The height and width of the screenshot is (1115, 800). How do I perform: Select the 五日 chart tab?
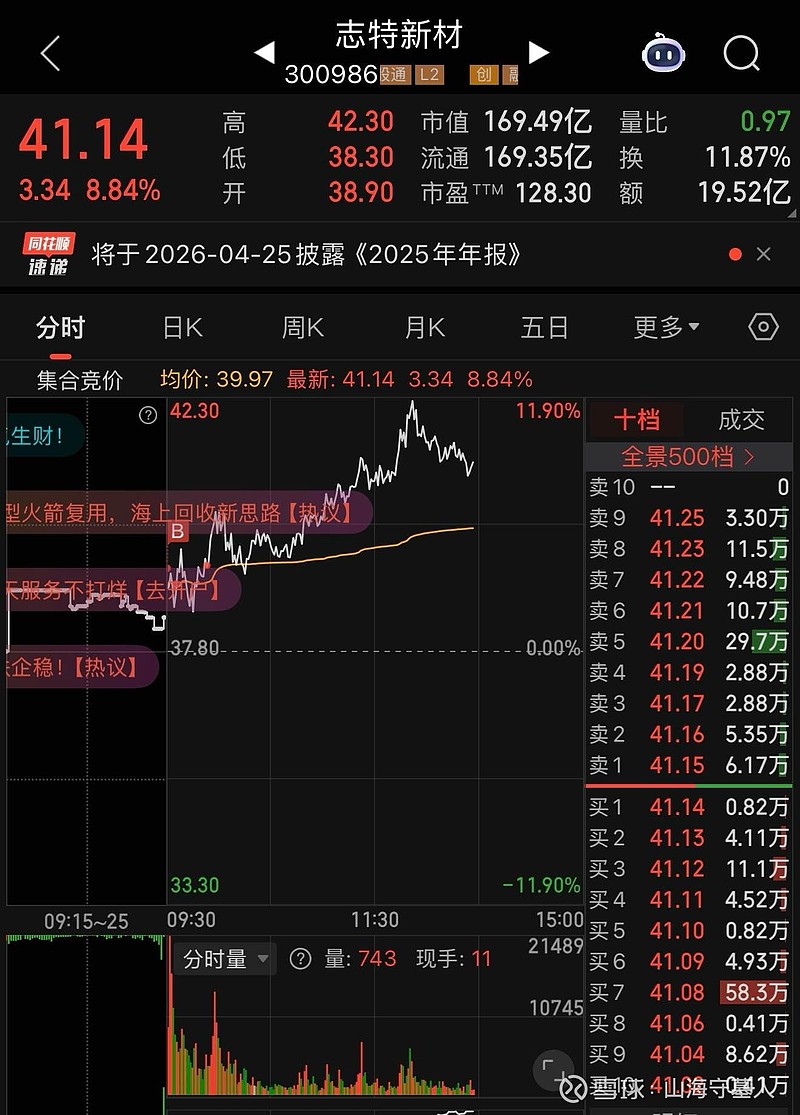[x=545, y=327]
